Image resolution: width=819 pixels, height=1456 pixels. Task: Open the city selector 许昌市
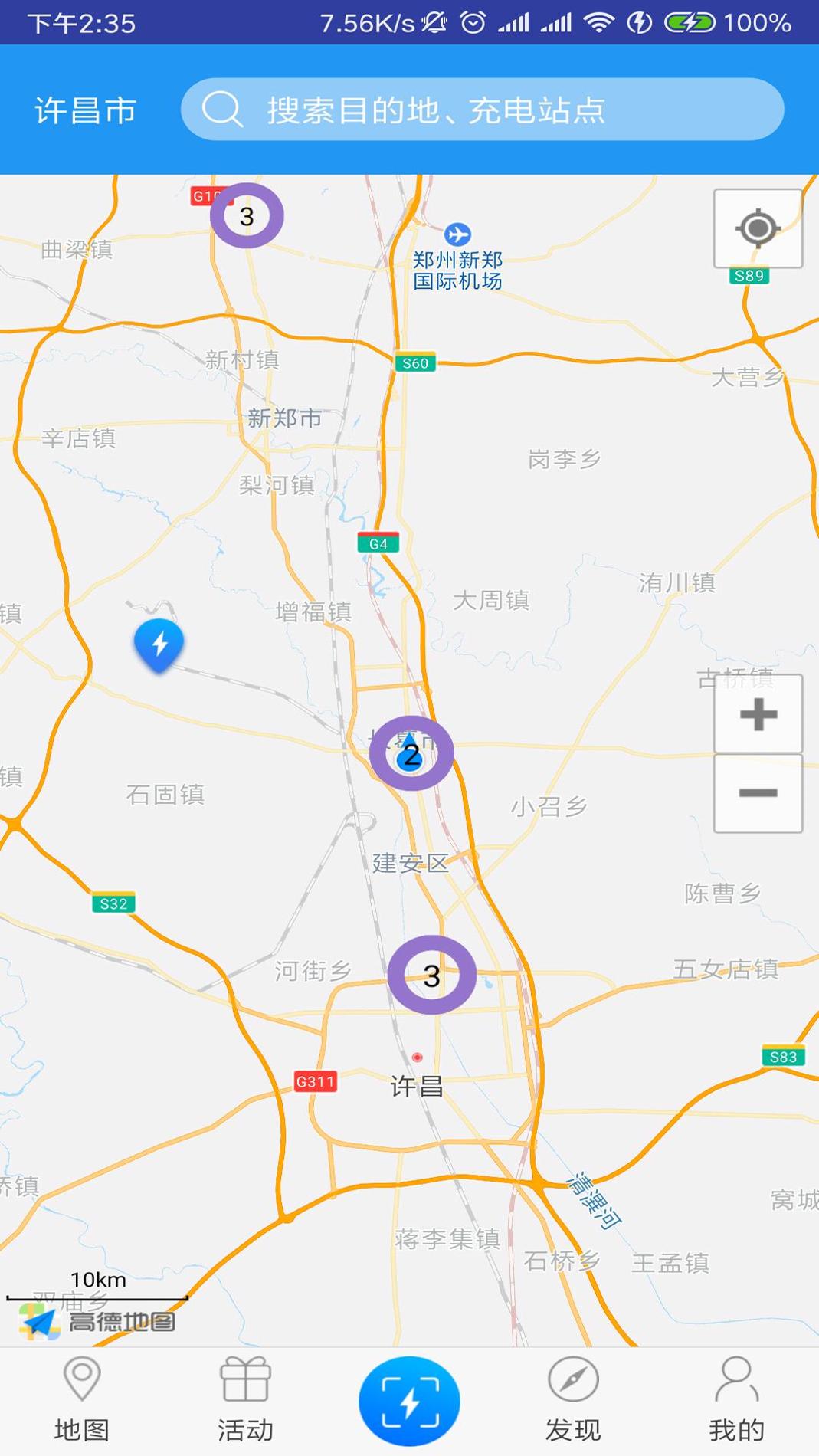[x=83, y=110]
